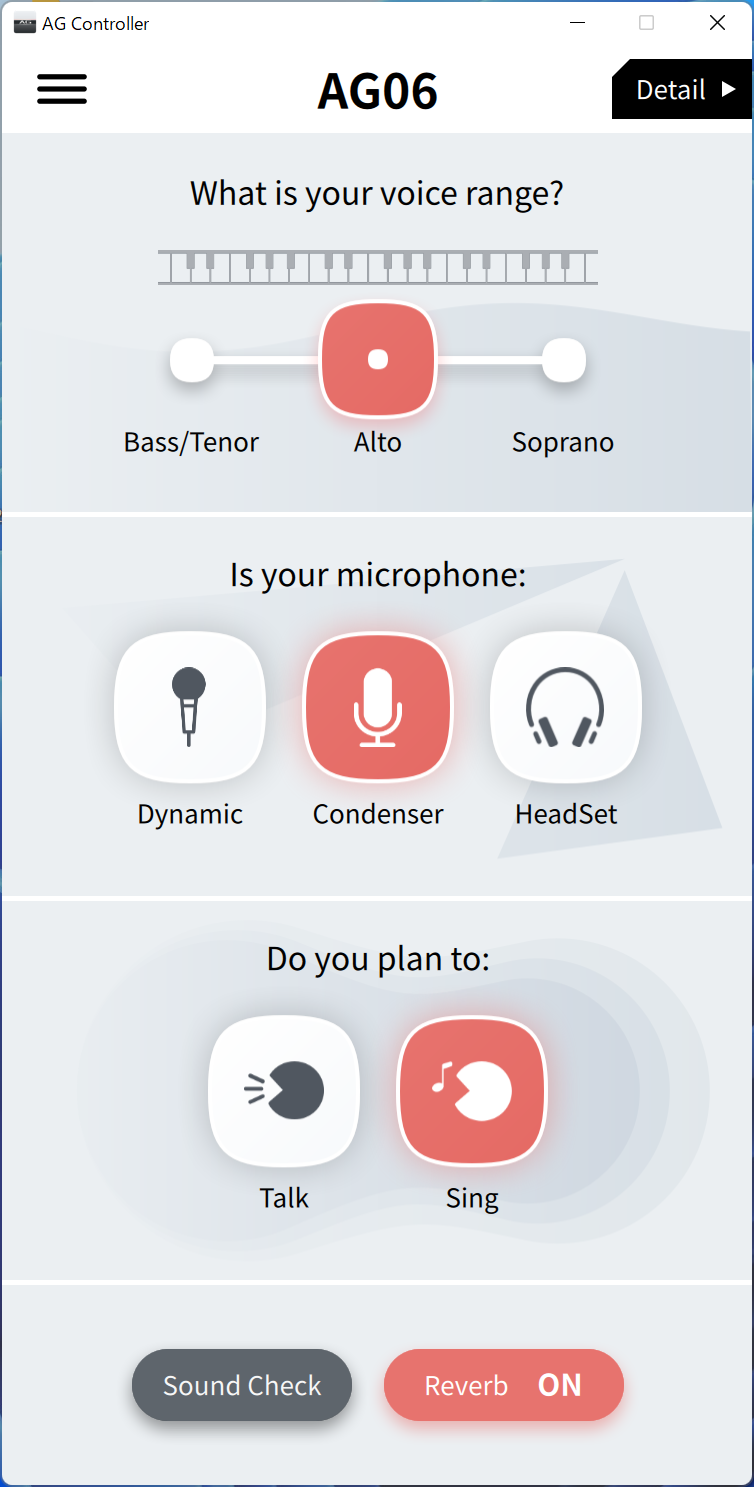Select the Condenser microphone option
754x1487 pixels.
point(378,708)
